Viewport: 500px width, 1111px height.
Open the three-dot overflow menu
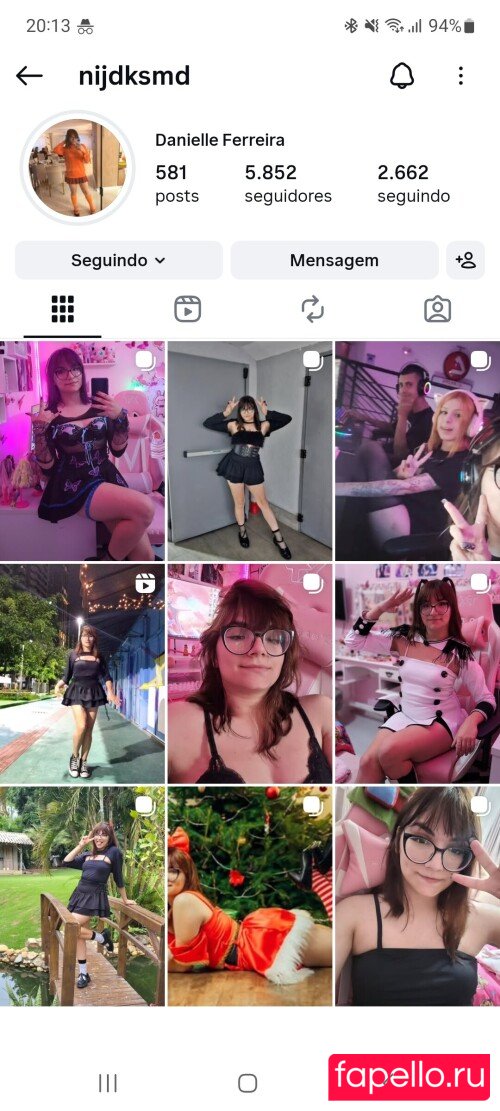[x=460, y=76]
